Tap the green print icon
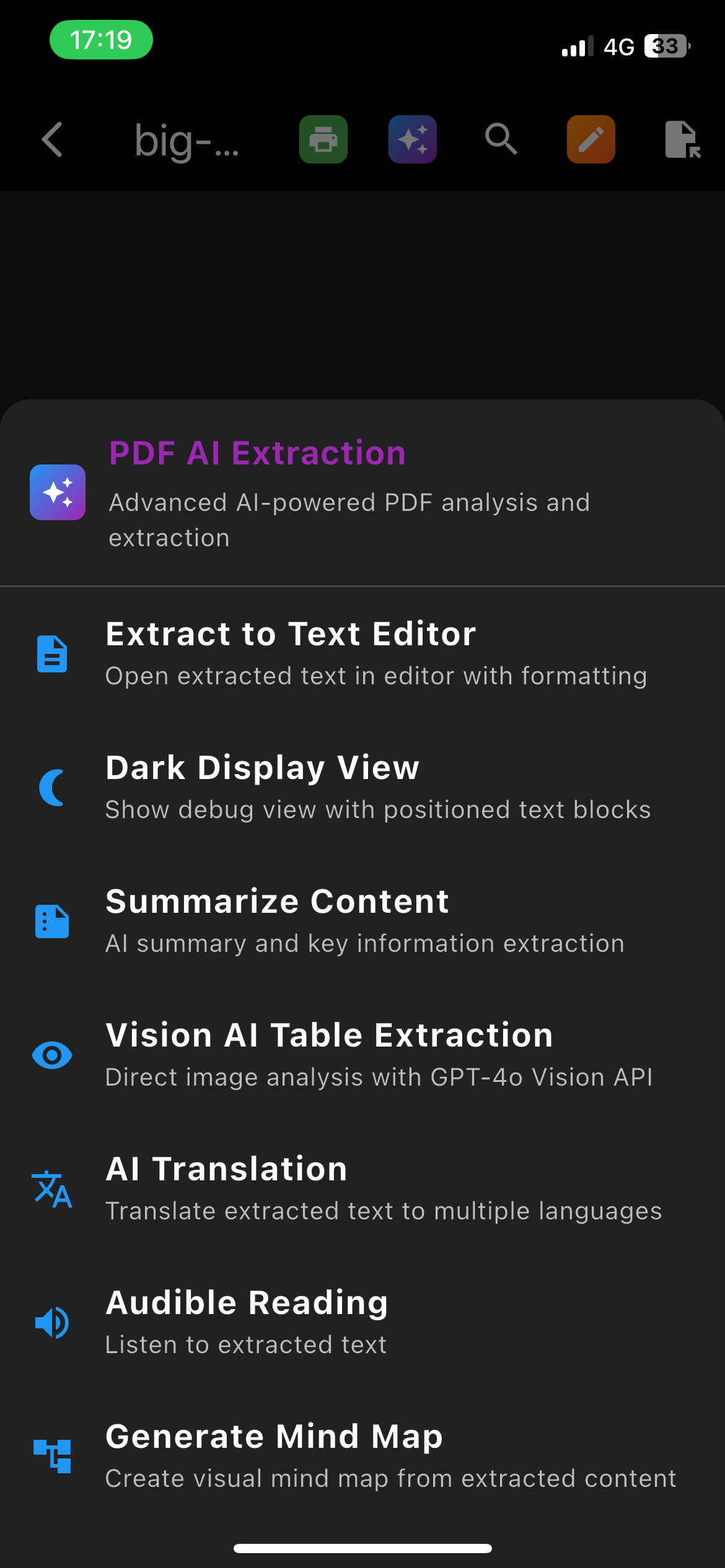This screenshot has height=1568, width=725. [323, 139]
